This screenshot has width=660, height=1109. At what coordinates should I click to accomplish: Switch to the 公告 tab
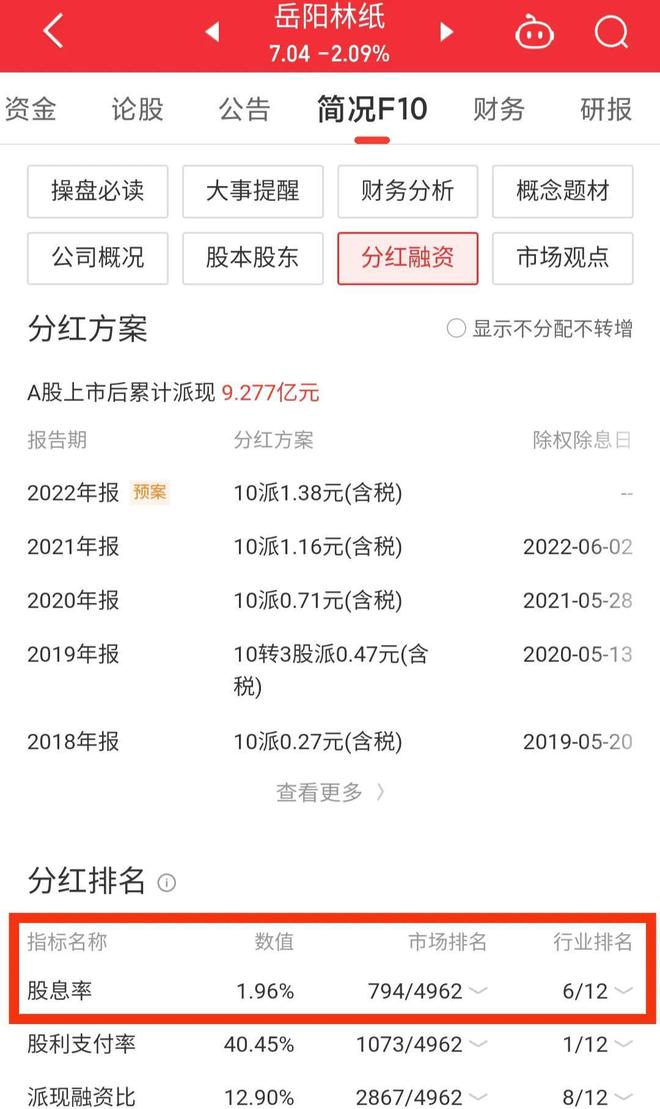point(245,110)
